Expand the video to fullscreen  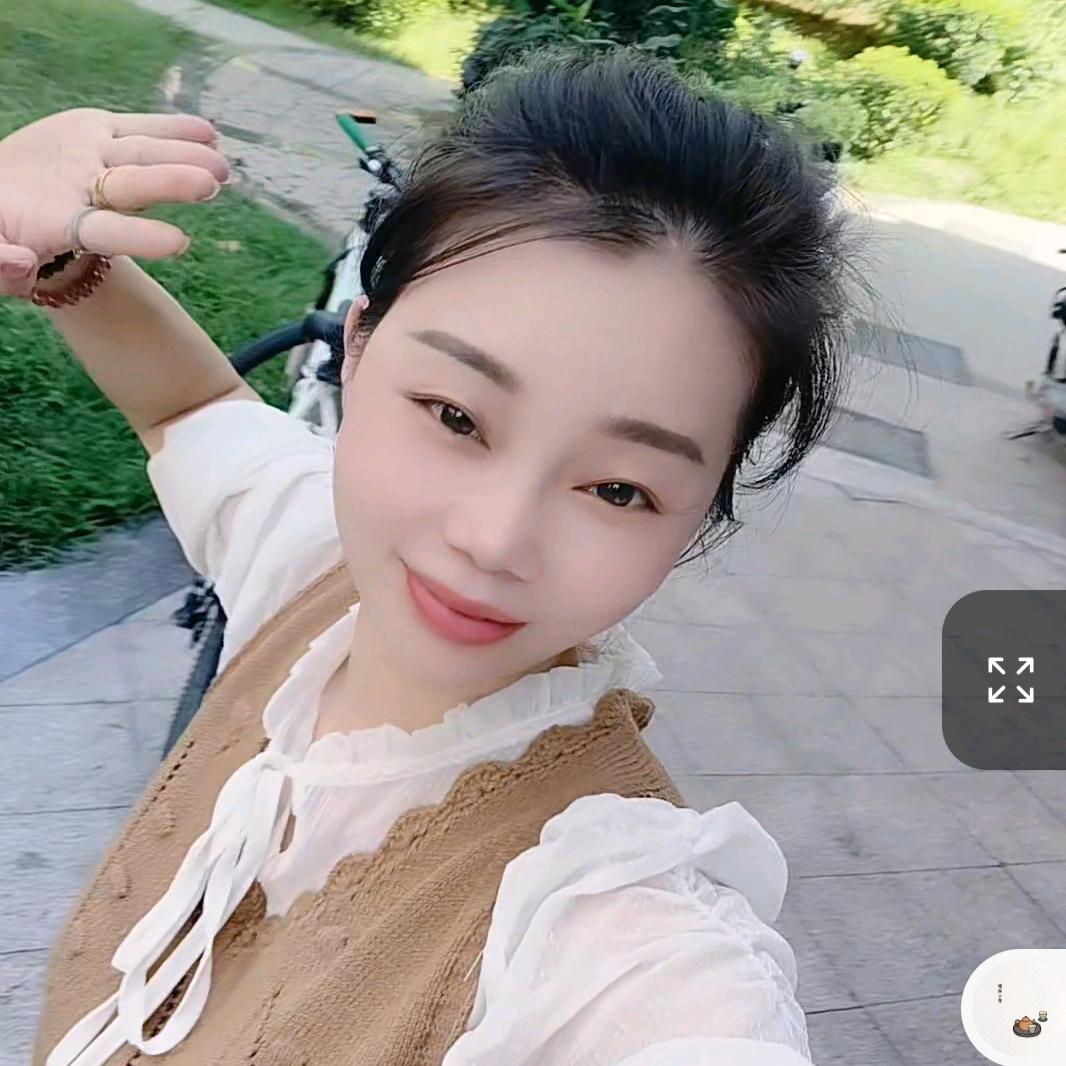pos(1010,680)
